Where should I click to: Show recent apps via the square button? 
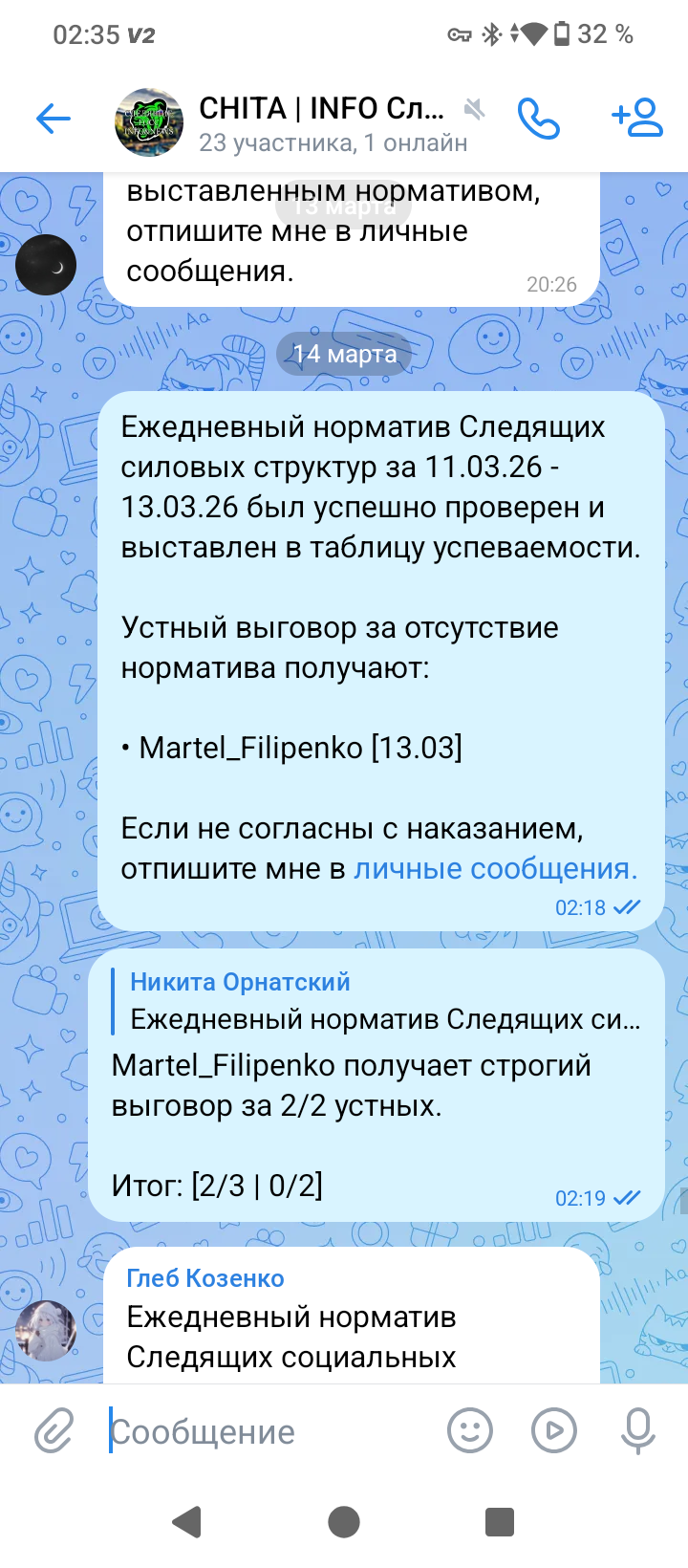tap(500, 1521)
